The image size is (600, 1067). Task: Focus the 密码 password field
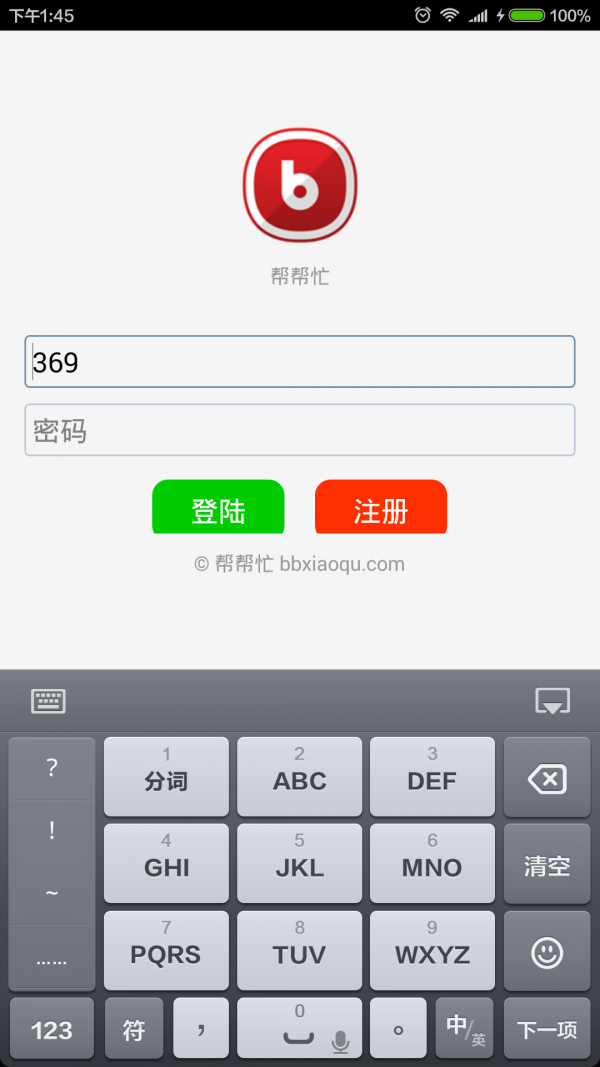coord(300,430)
